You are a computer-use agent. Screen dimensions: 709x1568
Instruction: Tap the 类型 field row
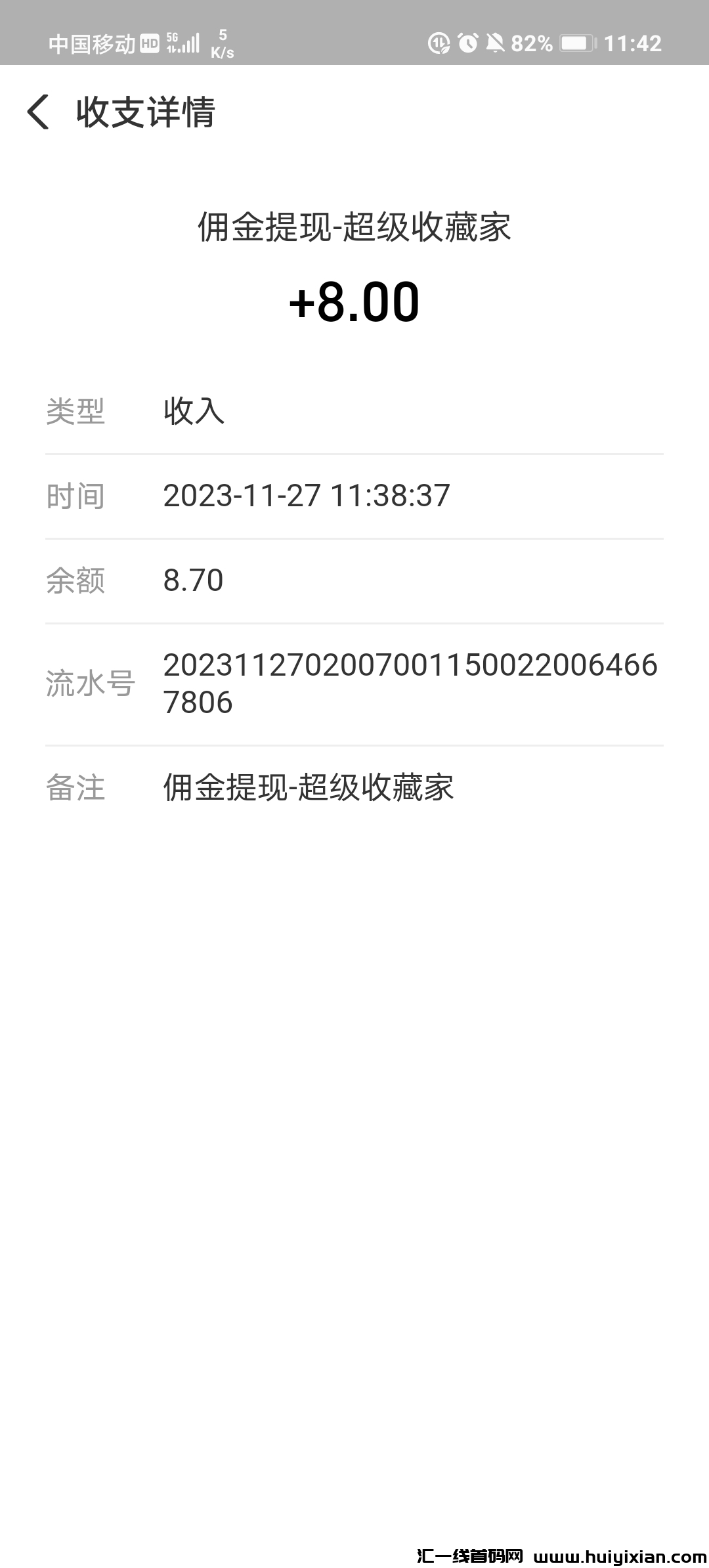[x=75, y=413]
